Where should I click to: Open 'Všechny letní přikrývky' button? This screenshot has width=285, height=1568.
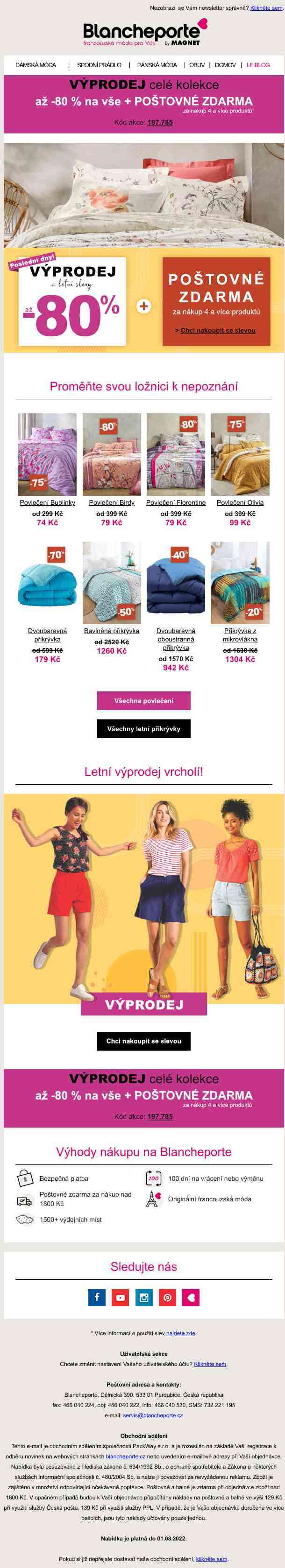click(x=144, y=729)
